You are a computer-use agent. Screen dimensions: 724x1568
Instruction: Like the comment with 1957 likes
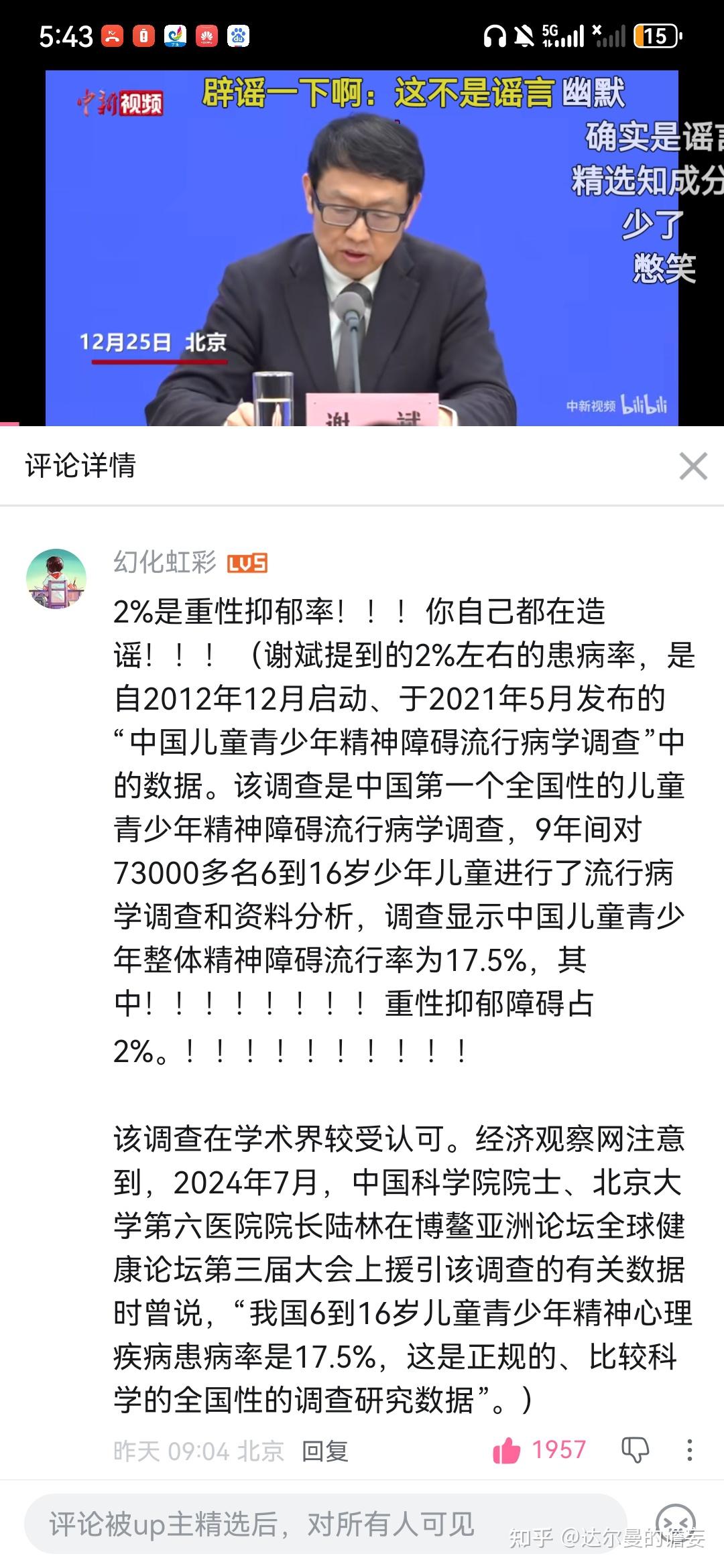tap(507, 1450)
